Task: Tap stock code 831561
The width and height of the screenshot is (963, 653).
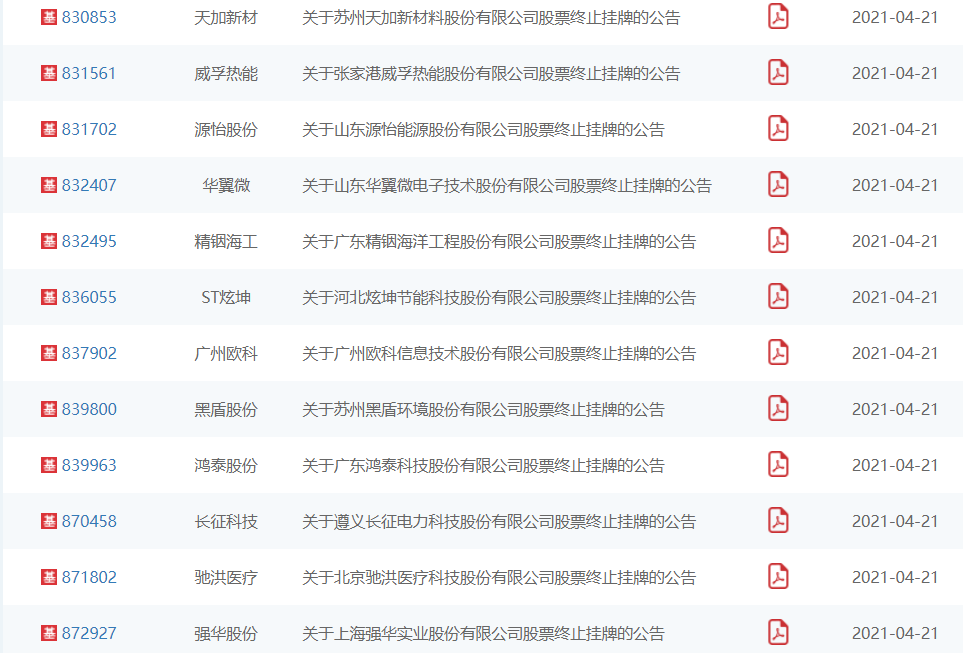Action: [x=89, y=73]
